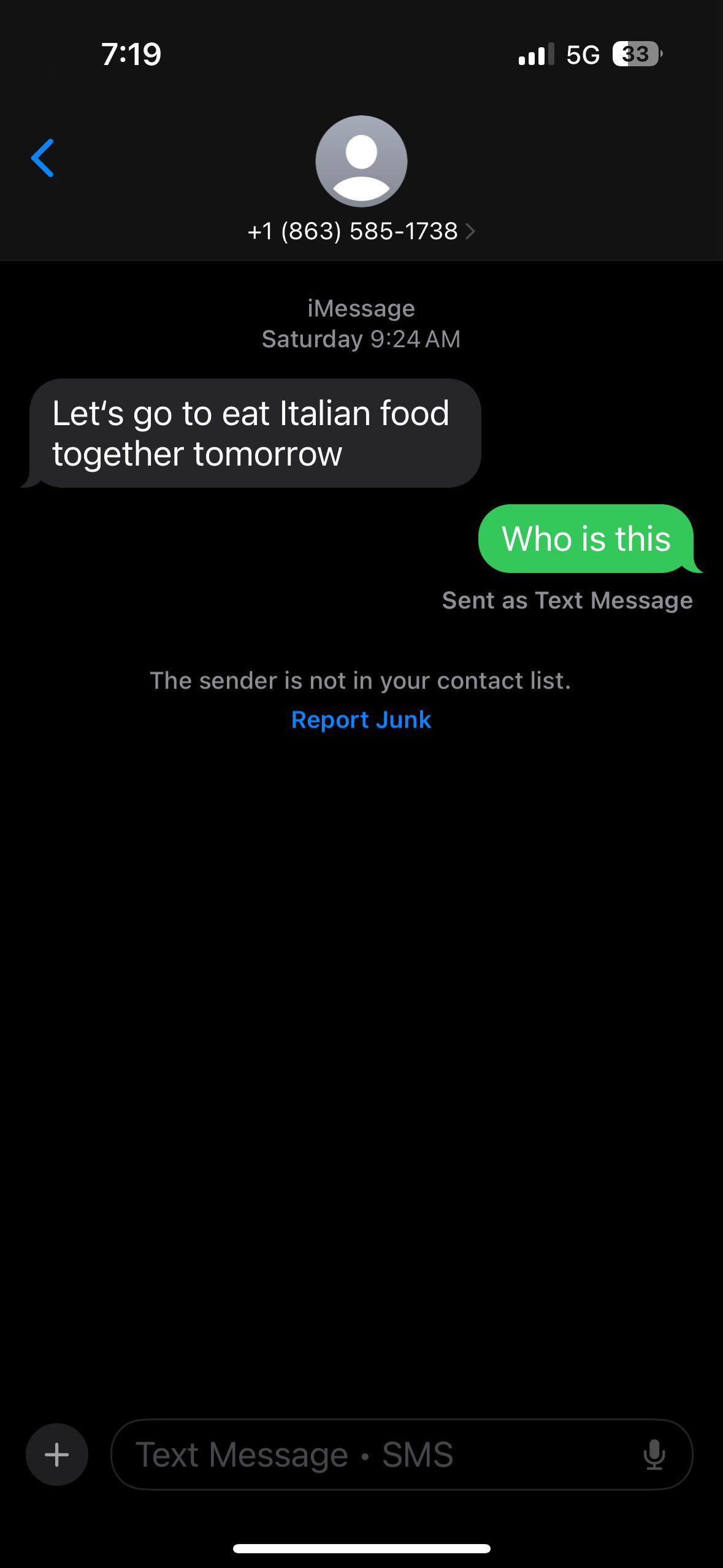Tap the Report Junk link
Viewport: 723px width, 1568px height.
361,720
